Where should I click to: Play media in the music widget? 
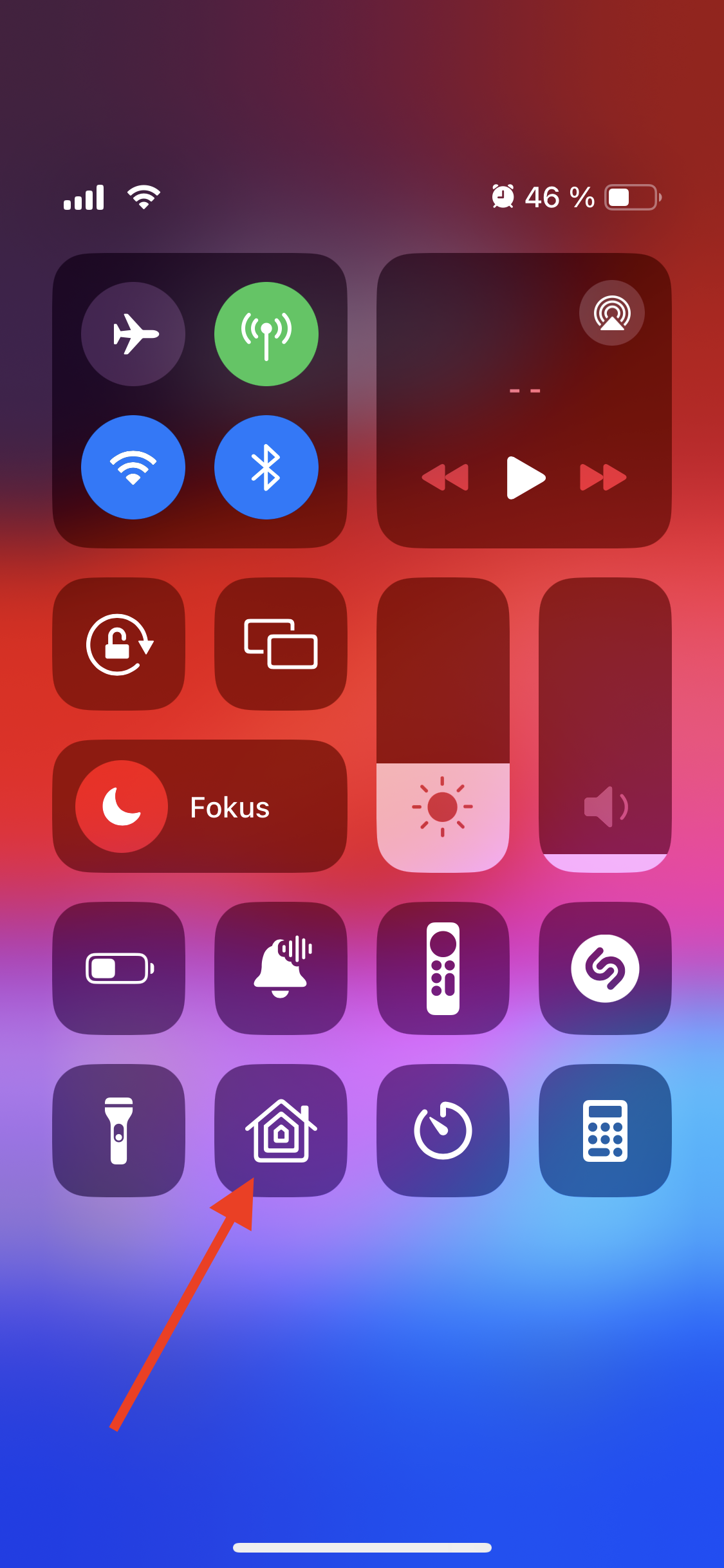pyautogui.click(x=525, y=478)
